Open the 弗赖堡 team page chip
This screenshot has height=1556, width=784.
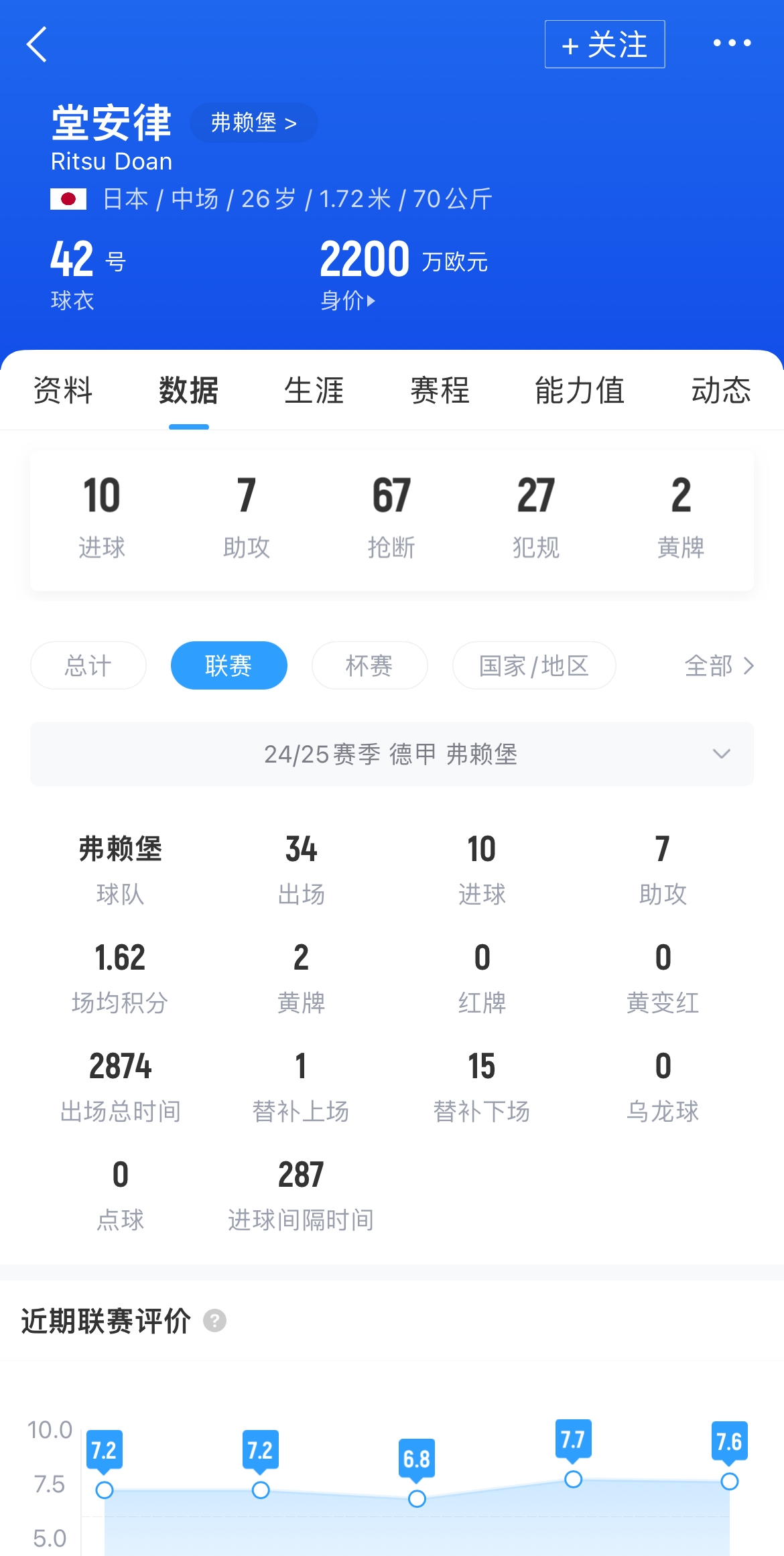253,123
